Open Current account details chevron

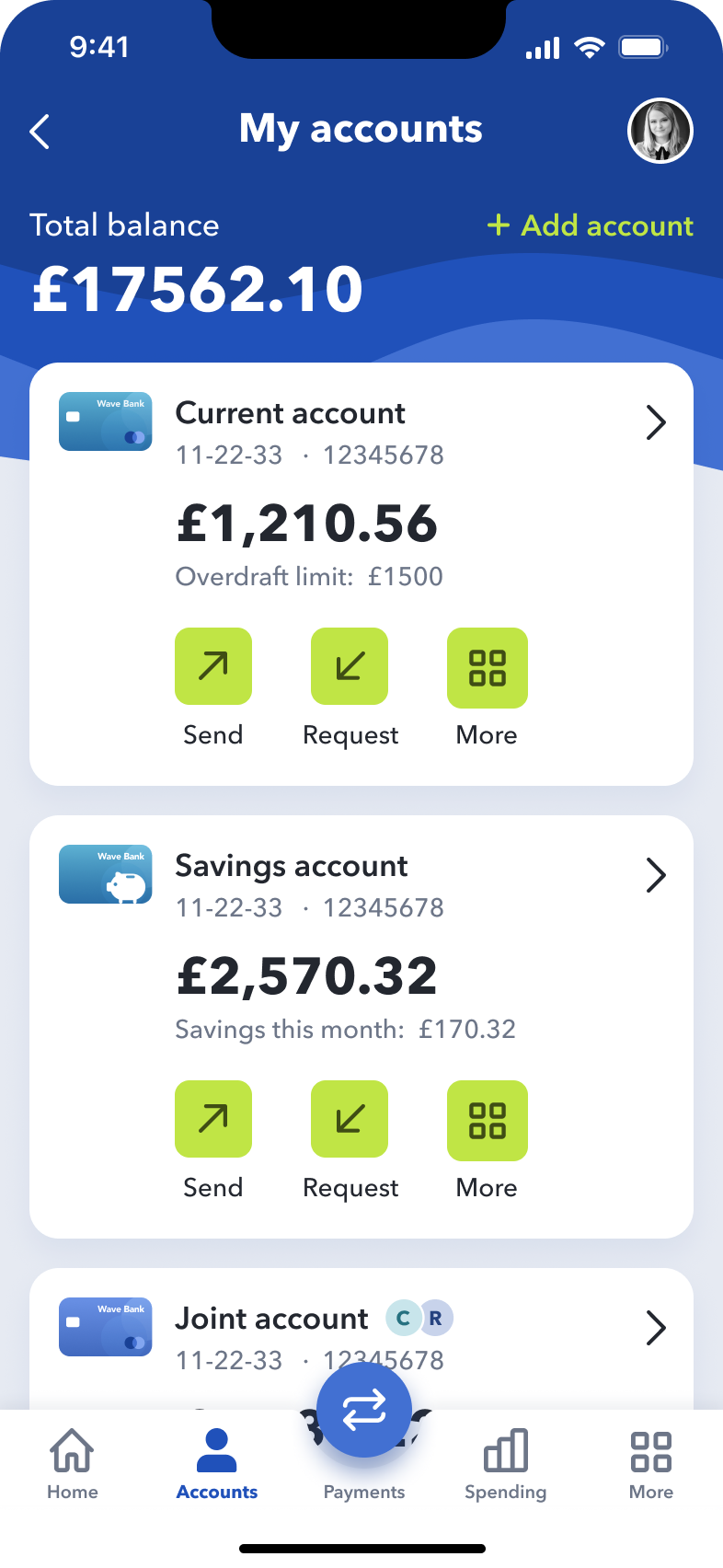[655, 422]
